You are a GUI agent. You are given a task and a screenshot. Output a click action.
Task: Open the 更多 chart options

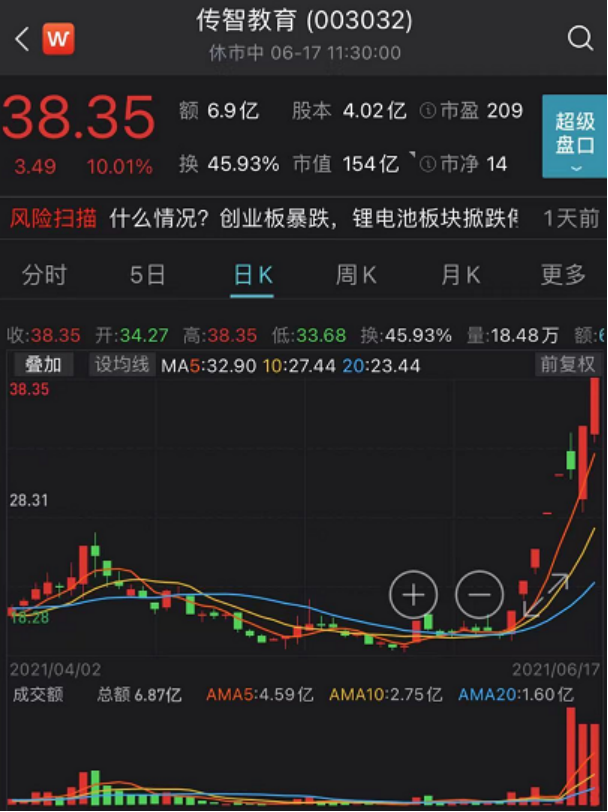pos(563,275)
